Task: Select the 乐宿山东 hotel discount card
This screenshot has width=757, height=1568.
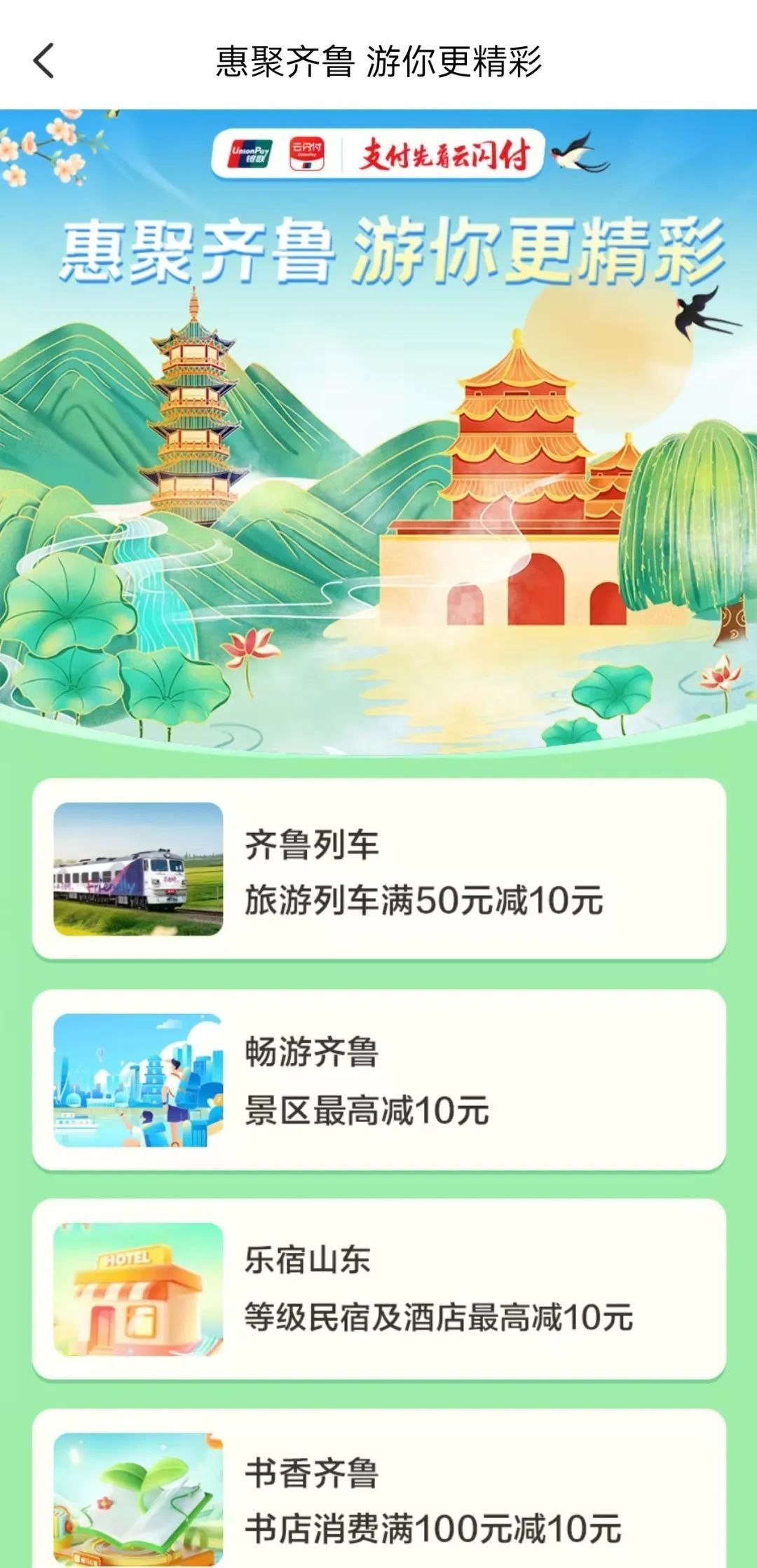Action: point(378,1289)
